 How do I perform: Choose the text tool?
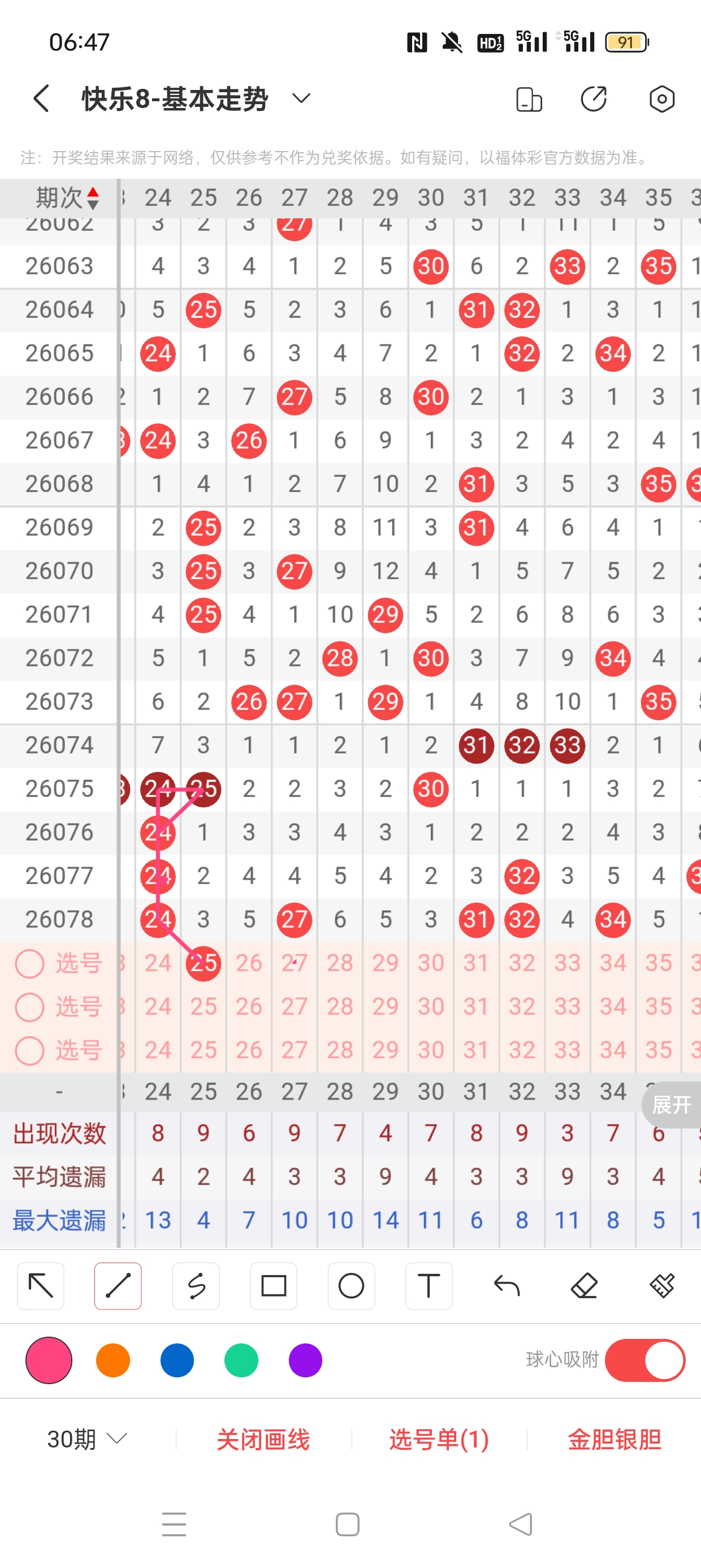[429, 1286]
